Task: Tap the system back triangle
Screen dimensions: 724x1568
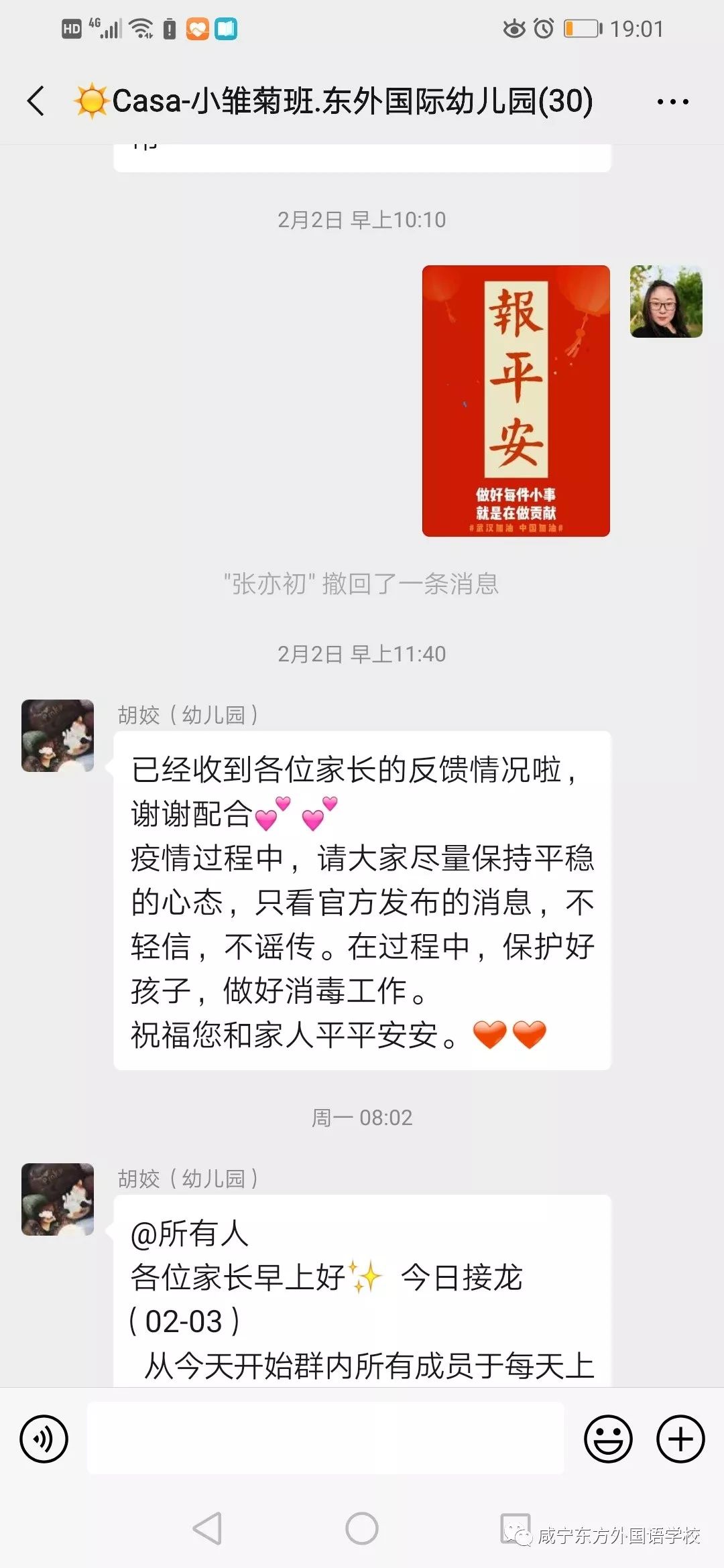Action: [x=207, y=1529]
